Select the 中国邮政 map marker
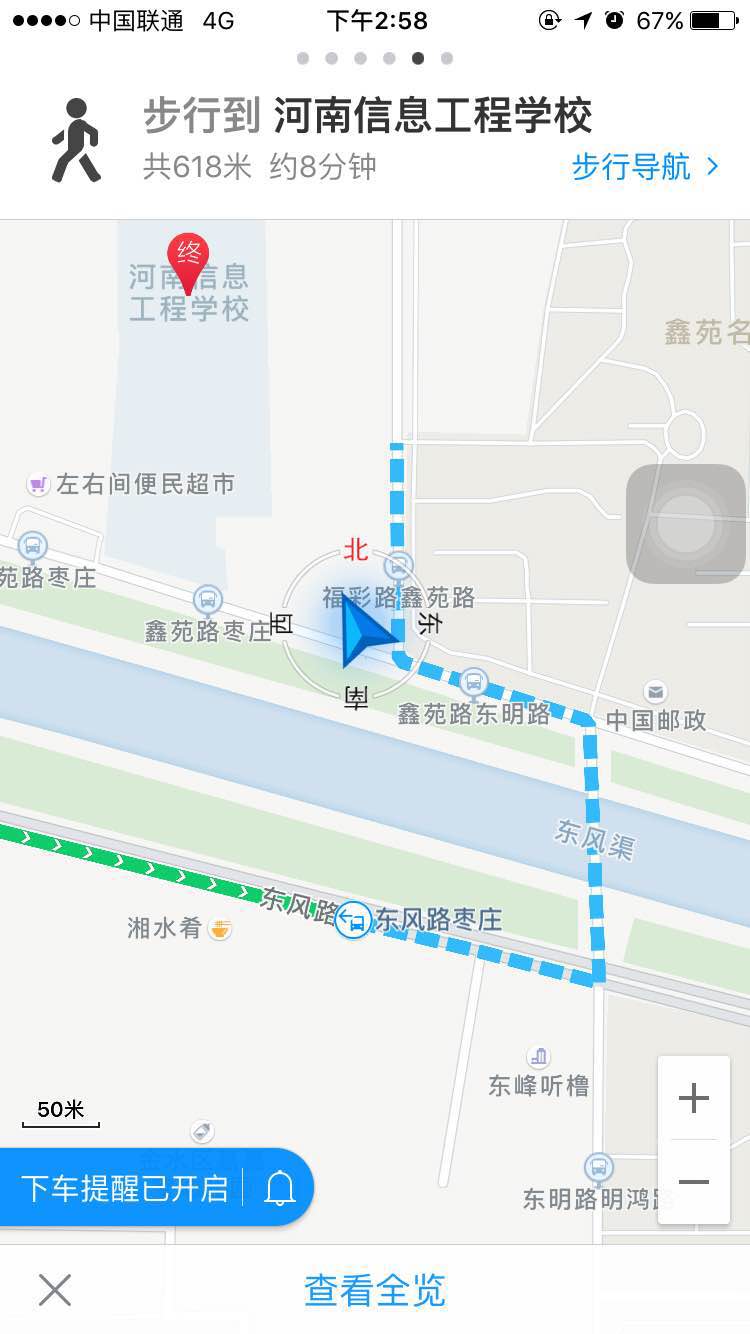Viewport: 750px width, 1334px height. 655,691
